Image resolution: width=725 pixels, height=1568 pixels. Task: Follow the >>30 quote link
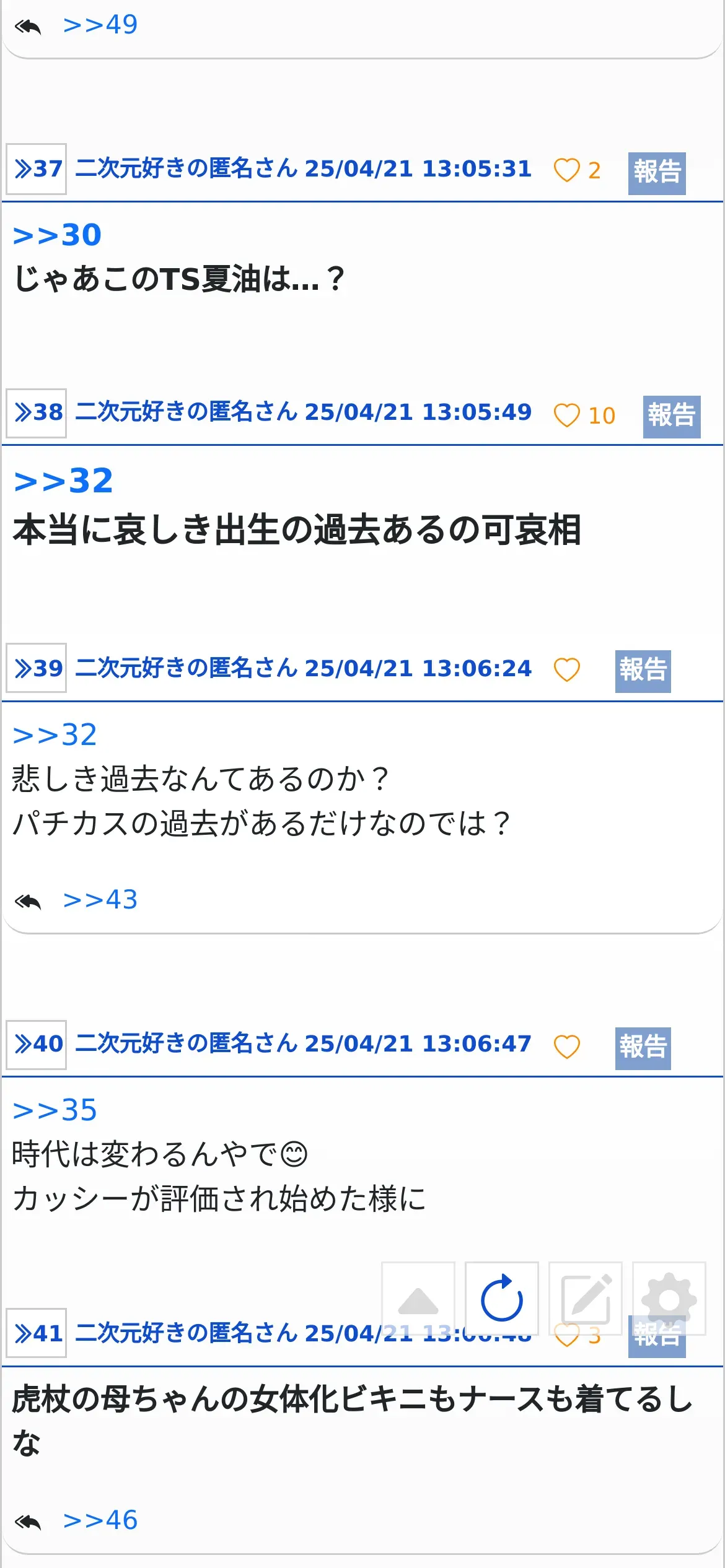(x=57, y=235)
